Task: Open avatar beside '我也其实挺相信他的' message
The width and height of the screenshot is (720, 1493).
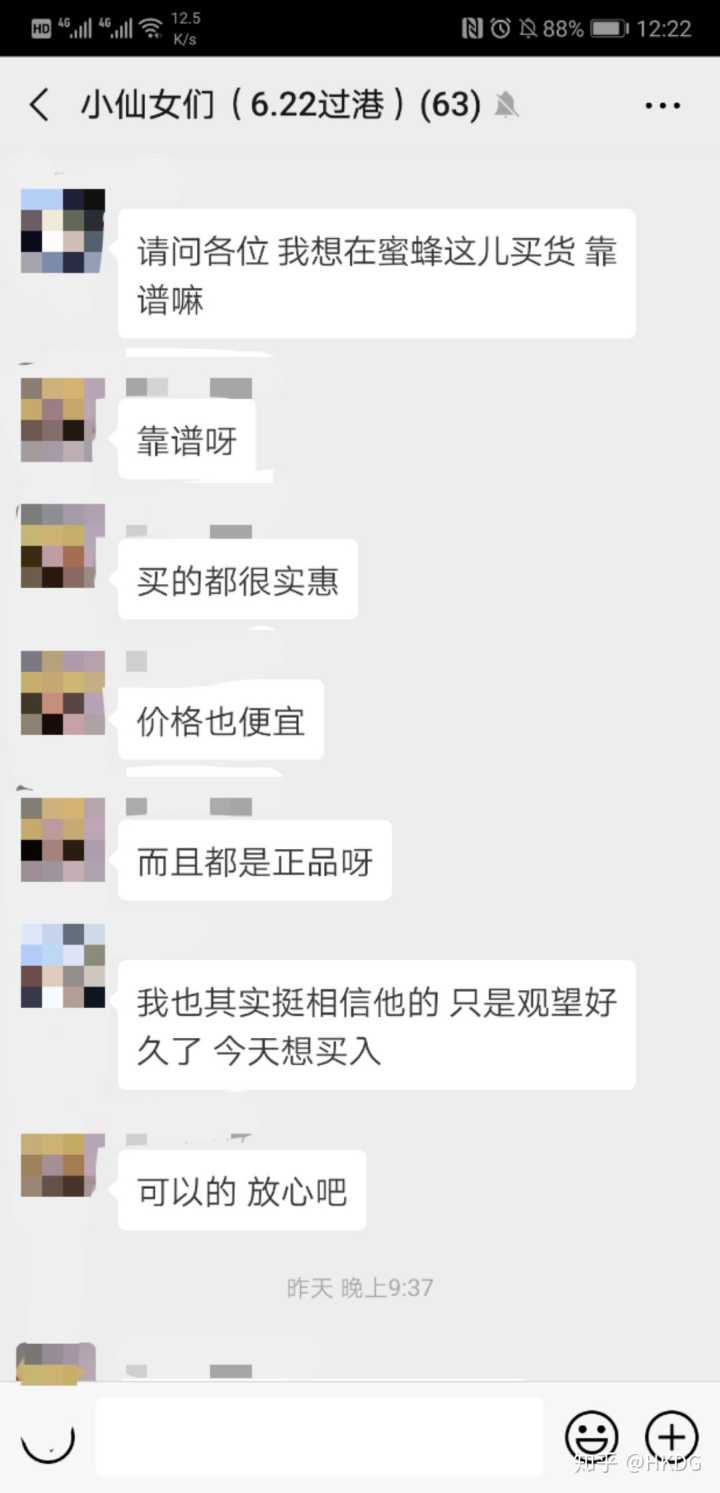Action: [x=63, y=966]
